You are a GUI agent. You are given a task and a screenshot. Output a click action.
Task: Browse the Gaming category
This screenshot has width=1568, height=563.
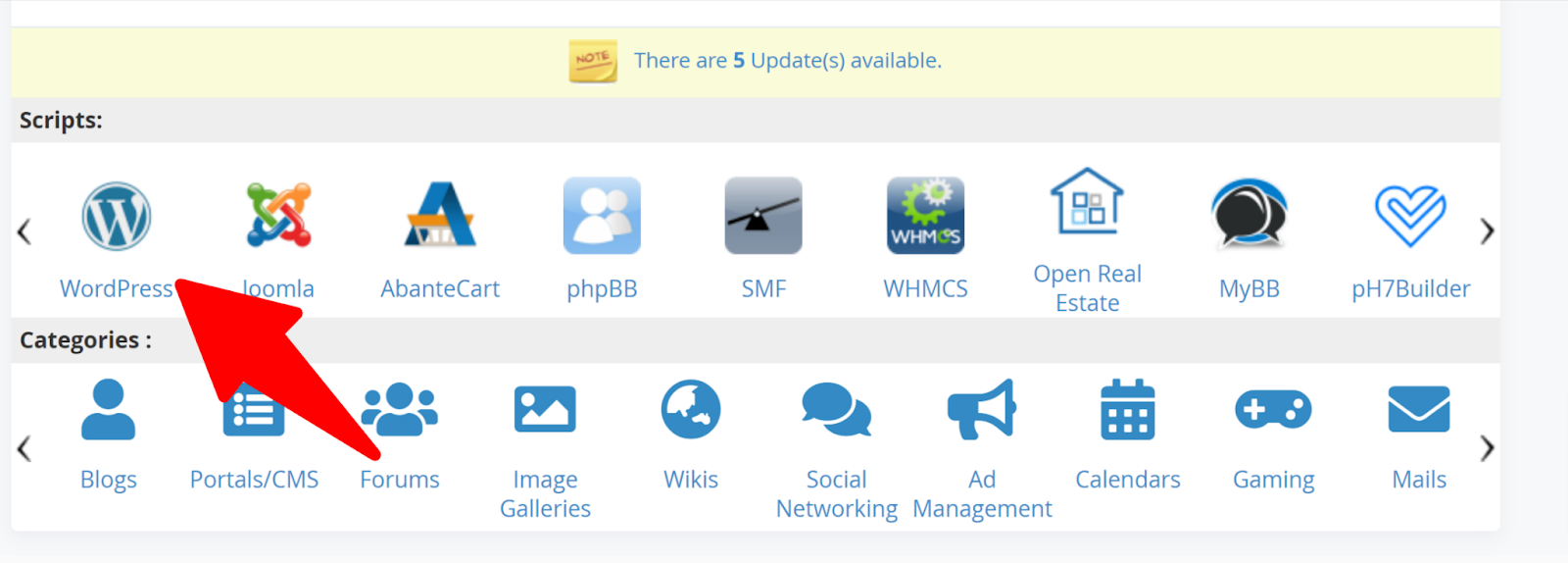coord(1273,412)
